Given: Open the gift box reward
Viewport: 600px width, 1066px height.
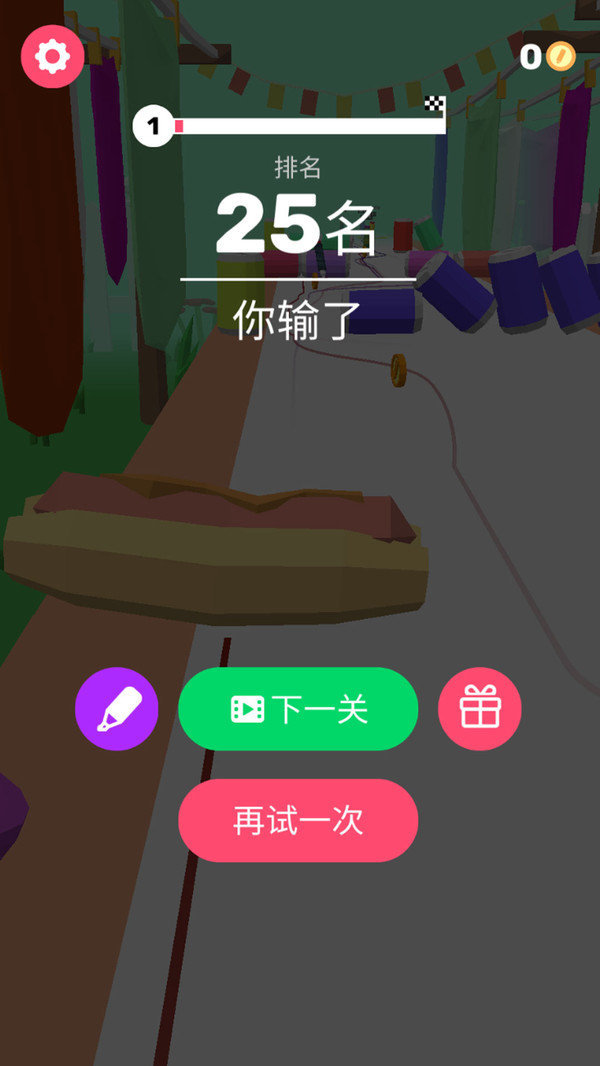Looking at the screenshot, I should [x=479, y=709].
